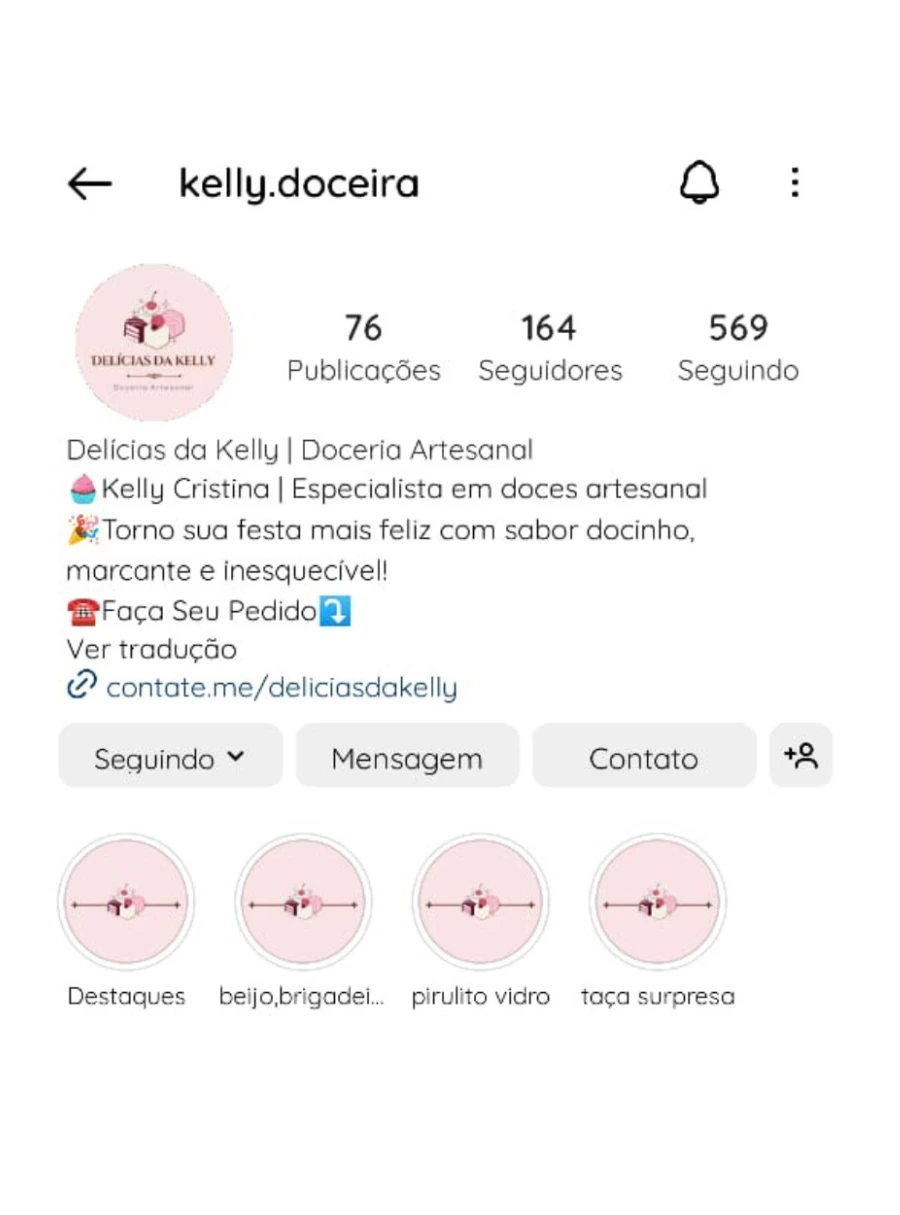Tap Ver tradução to translate bio
Viewport: 900px width, 1215px height.
(152, 650)
